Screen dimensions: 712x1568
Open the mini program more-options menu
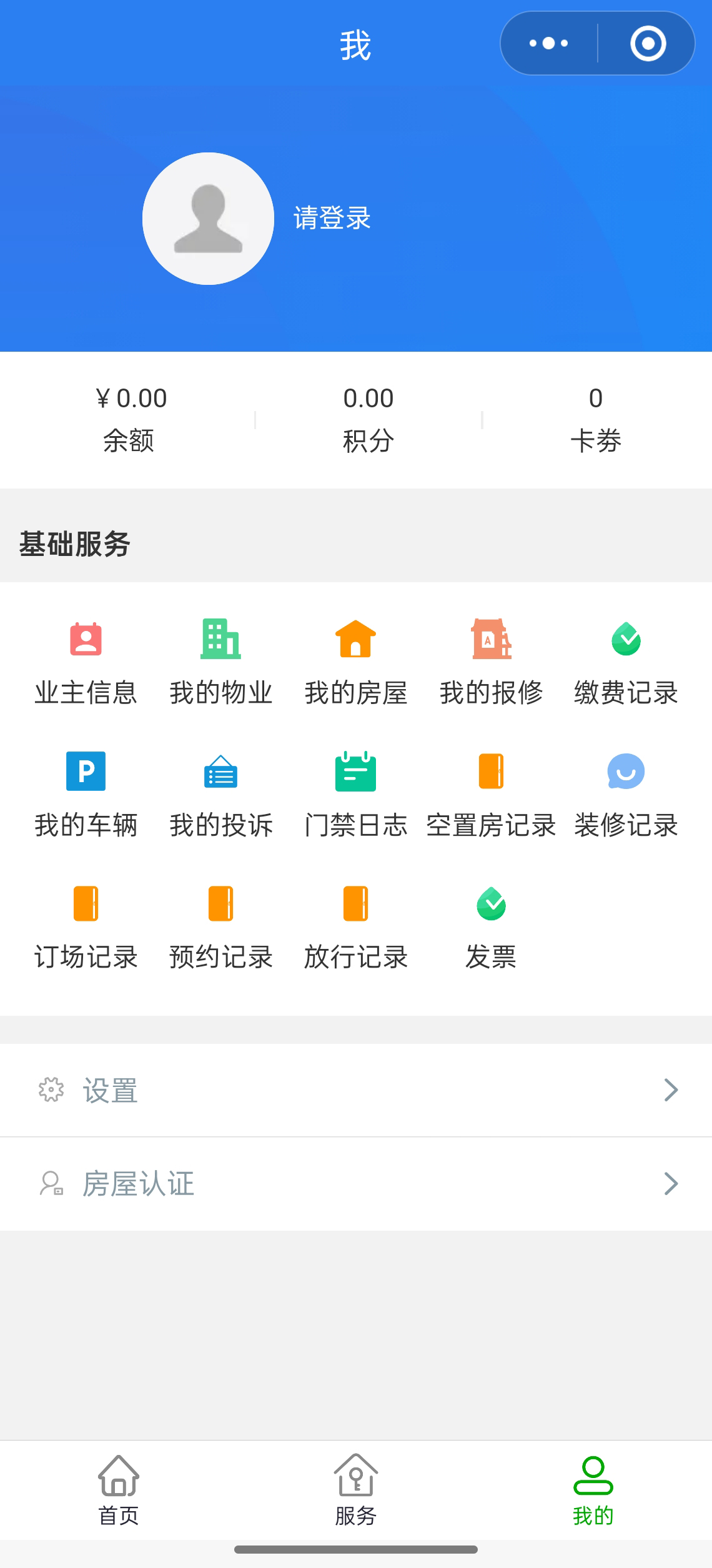point(548,43)
